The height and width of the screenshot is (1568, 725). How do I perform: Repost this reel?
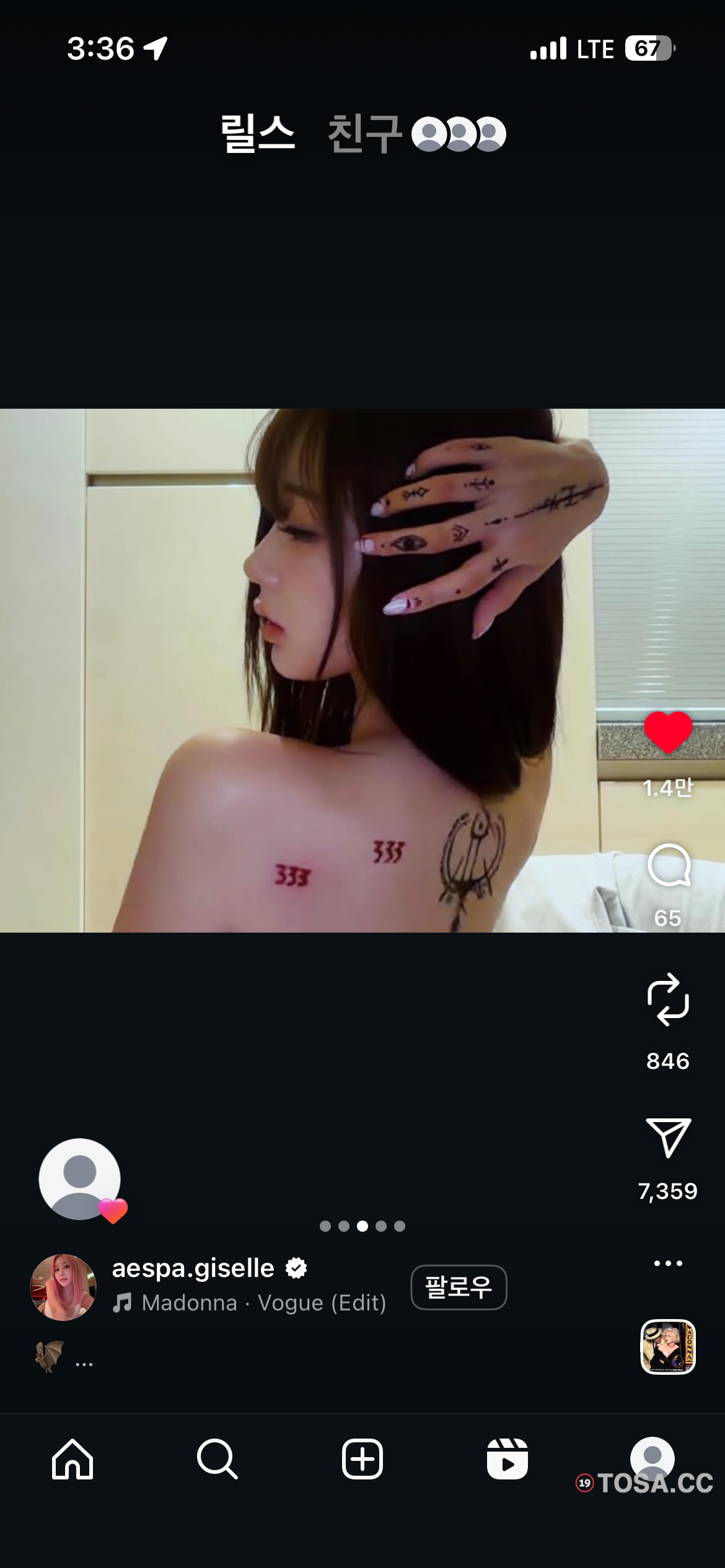point(668,1000)
